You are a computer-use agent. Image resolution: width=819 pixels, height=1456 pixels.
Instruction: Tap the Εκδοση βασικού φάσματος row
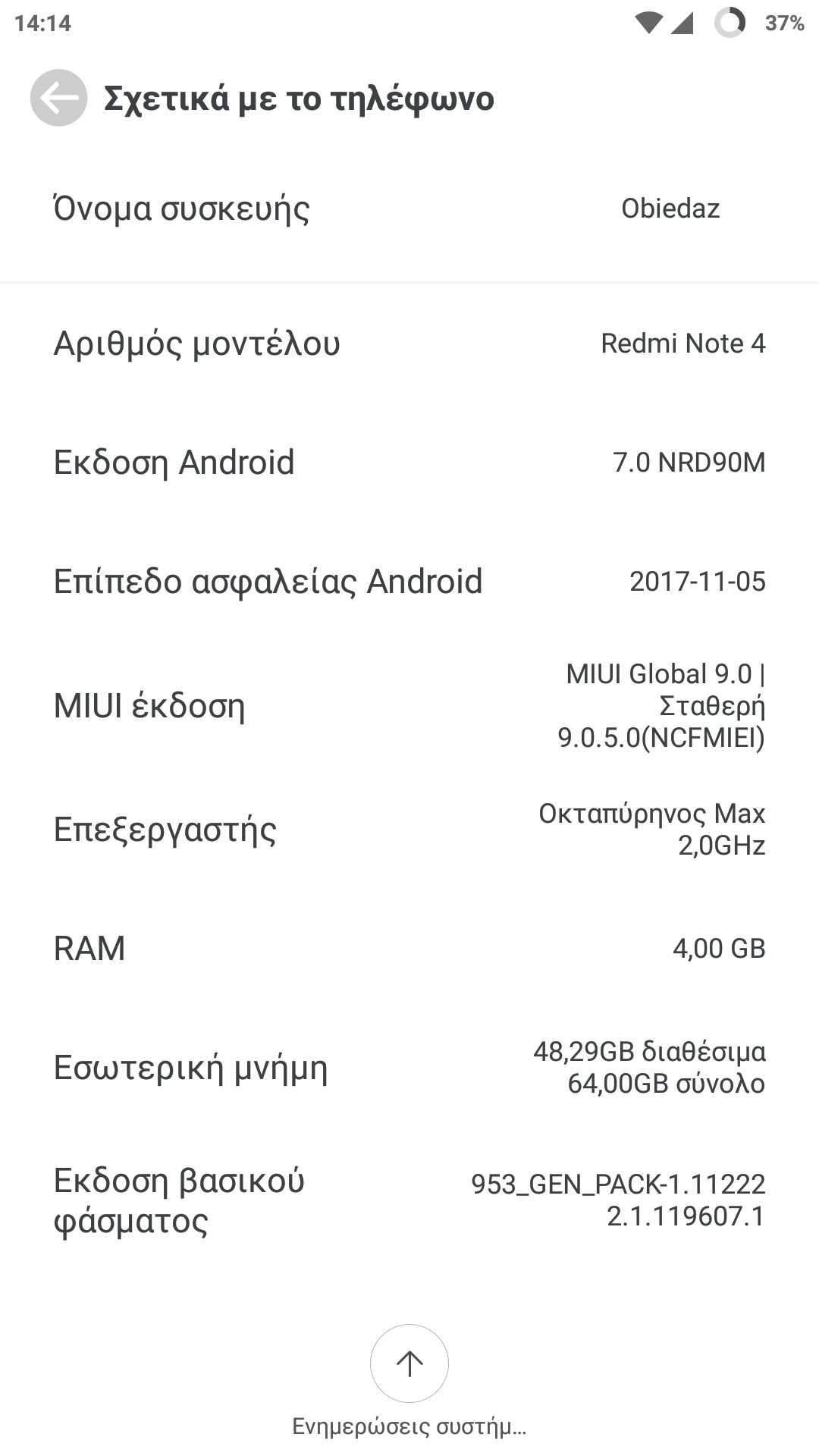409,1200
